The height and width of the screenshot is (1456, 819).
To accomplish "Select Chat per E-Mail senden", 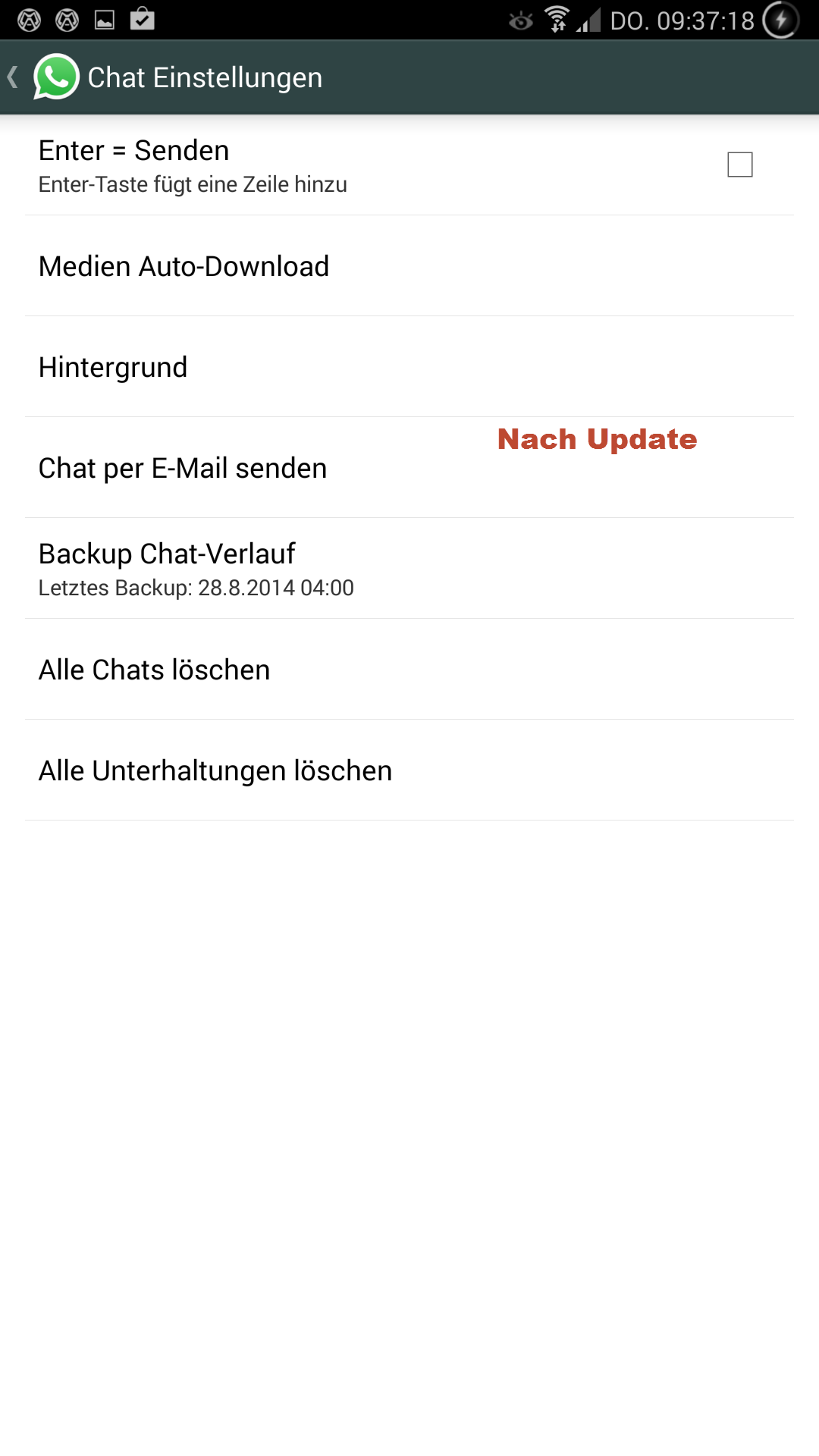I will tap(409, 468).
